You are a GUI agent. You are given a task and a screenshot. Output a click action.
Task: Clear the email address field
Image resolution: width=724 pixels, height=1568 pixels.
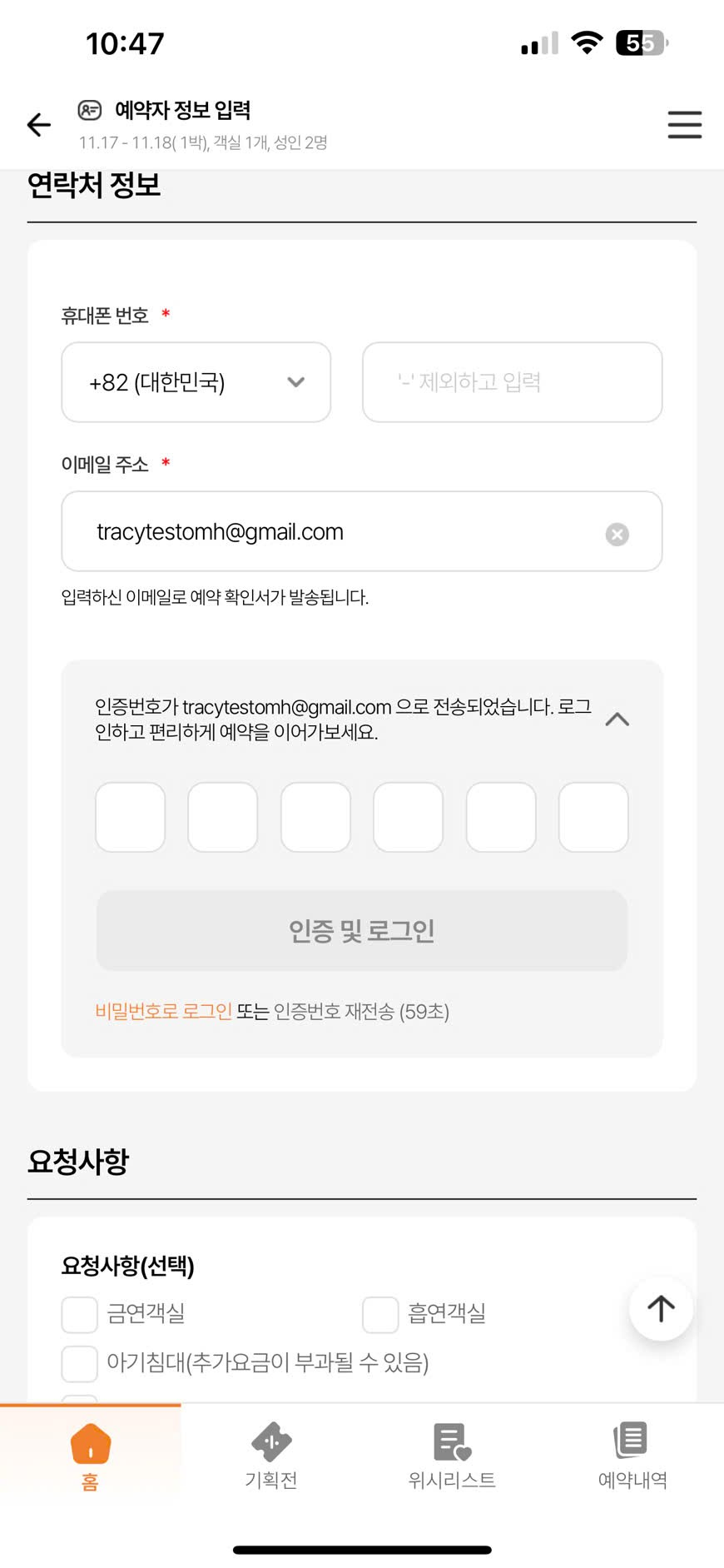tap(617, 534)
